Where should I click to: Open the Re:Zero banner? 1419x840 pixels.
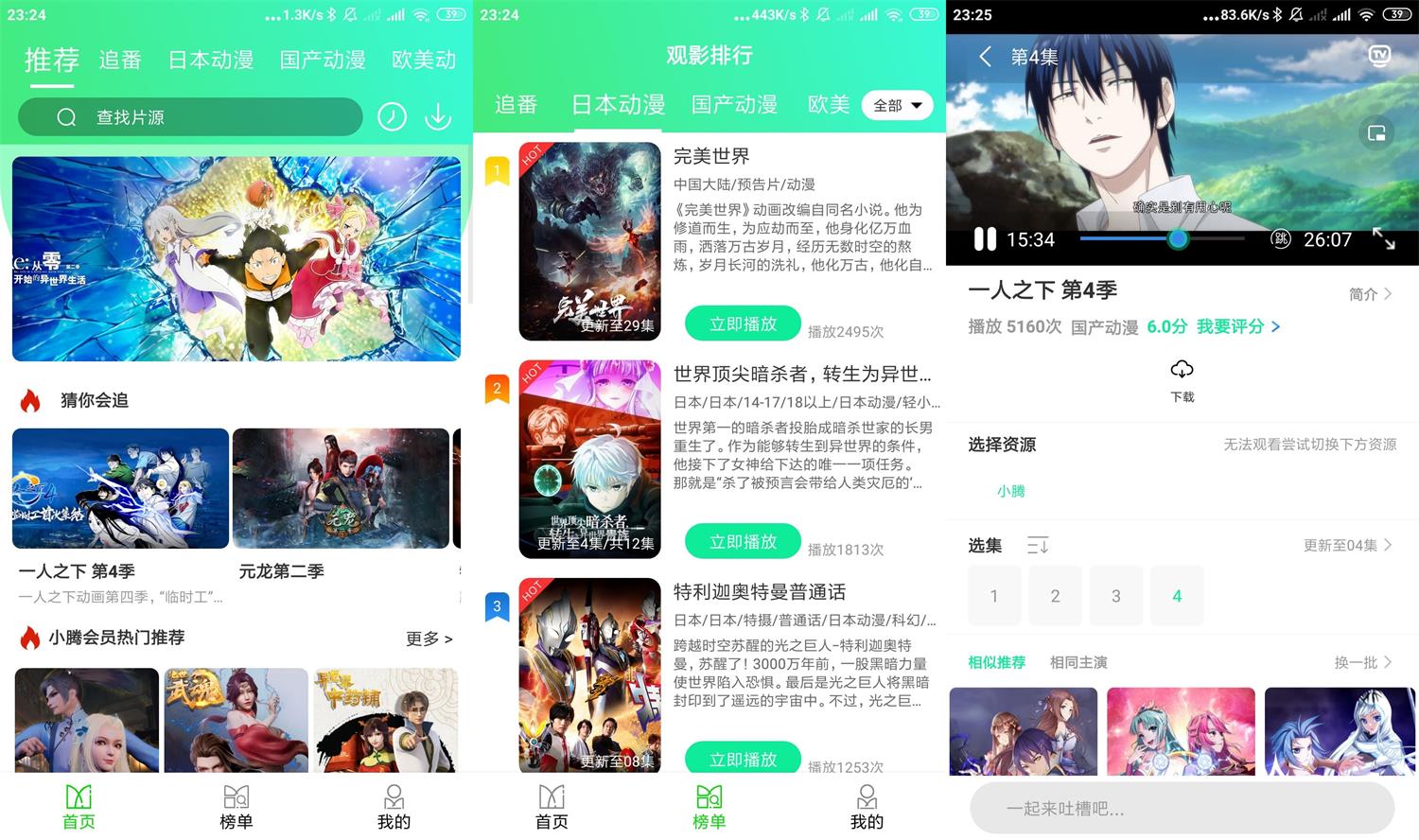[x=236, y=258]
